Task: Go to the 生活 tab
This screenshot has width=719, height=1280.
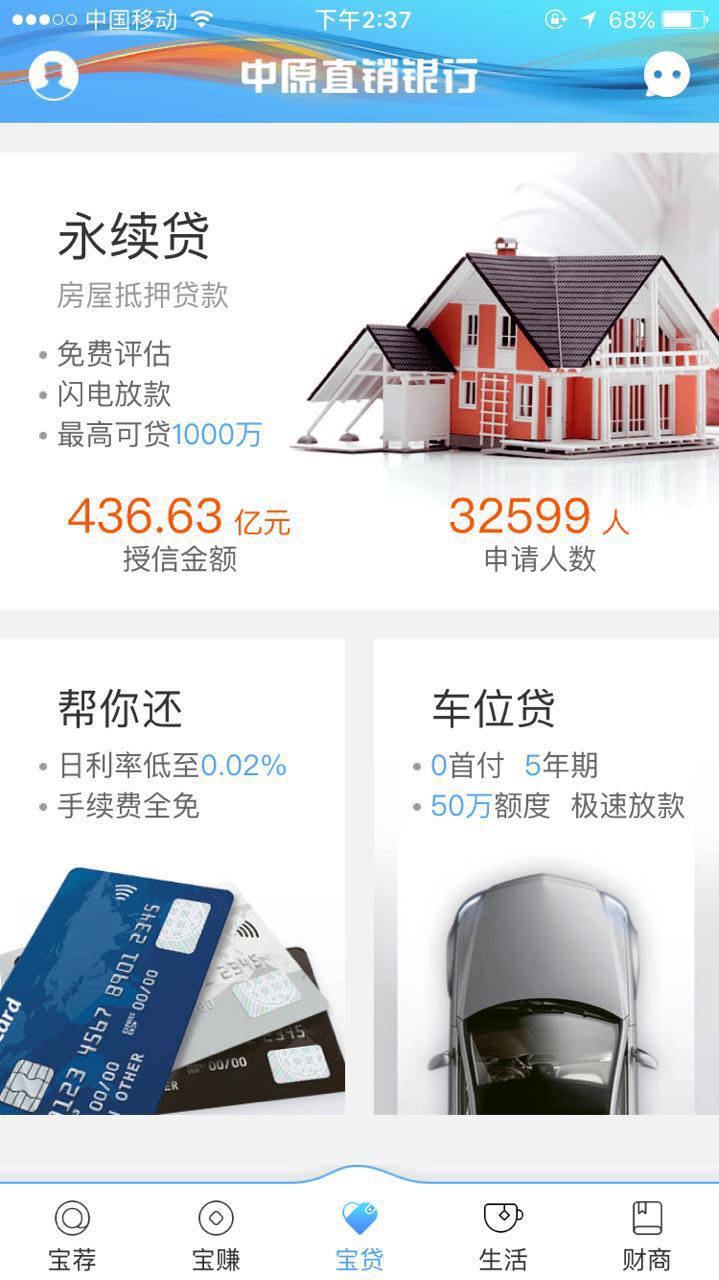Action: (503, 1234)
